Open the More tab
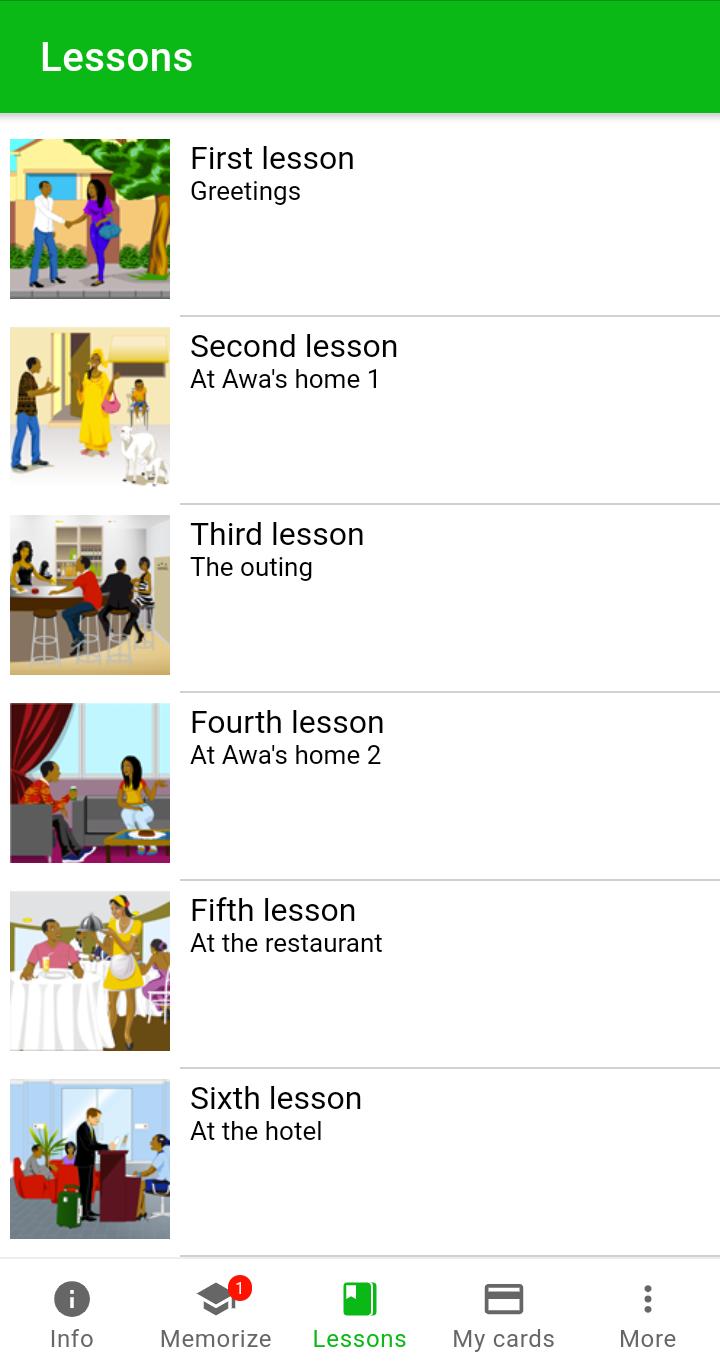This screenshot has width=720, height=1368. [x=648, y=1316]
